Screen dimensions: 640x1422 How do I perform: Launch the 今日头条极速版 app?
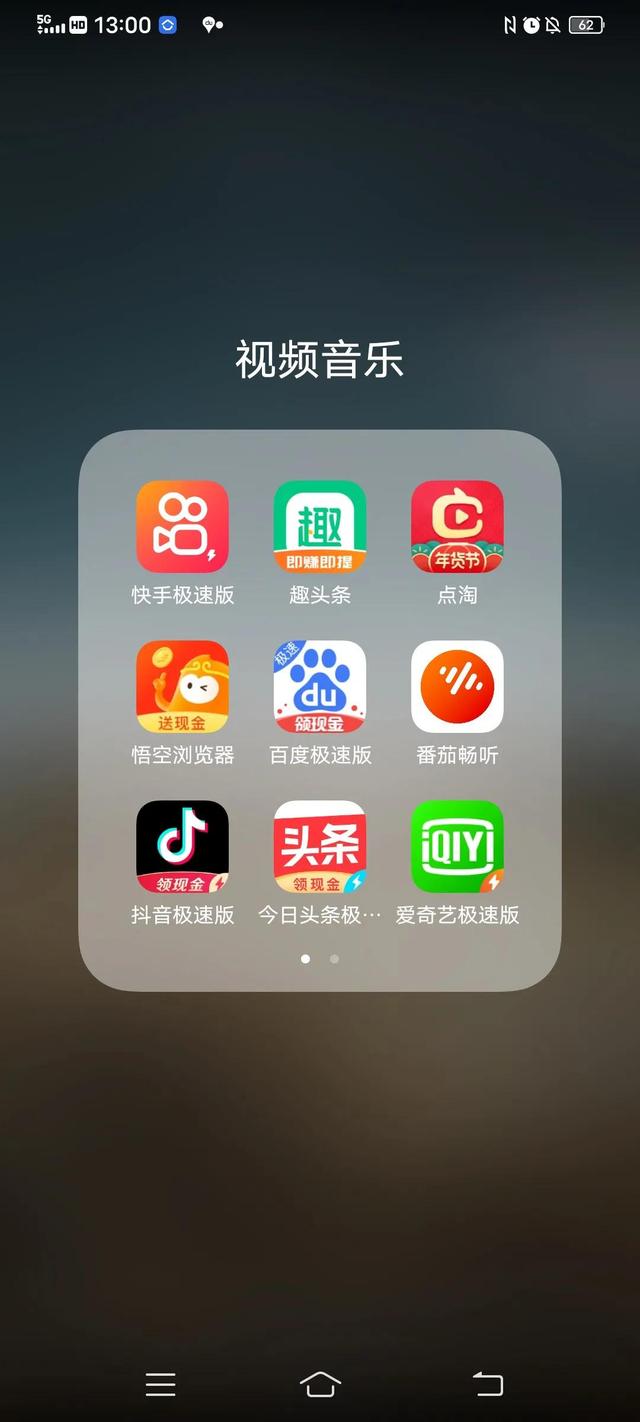click(320, 846)
